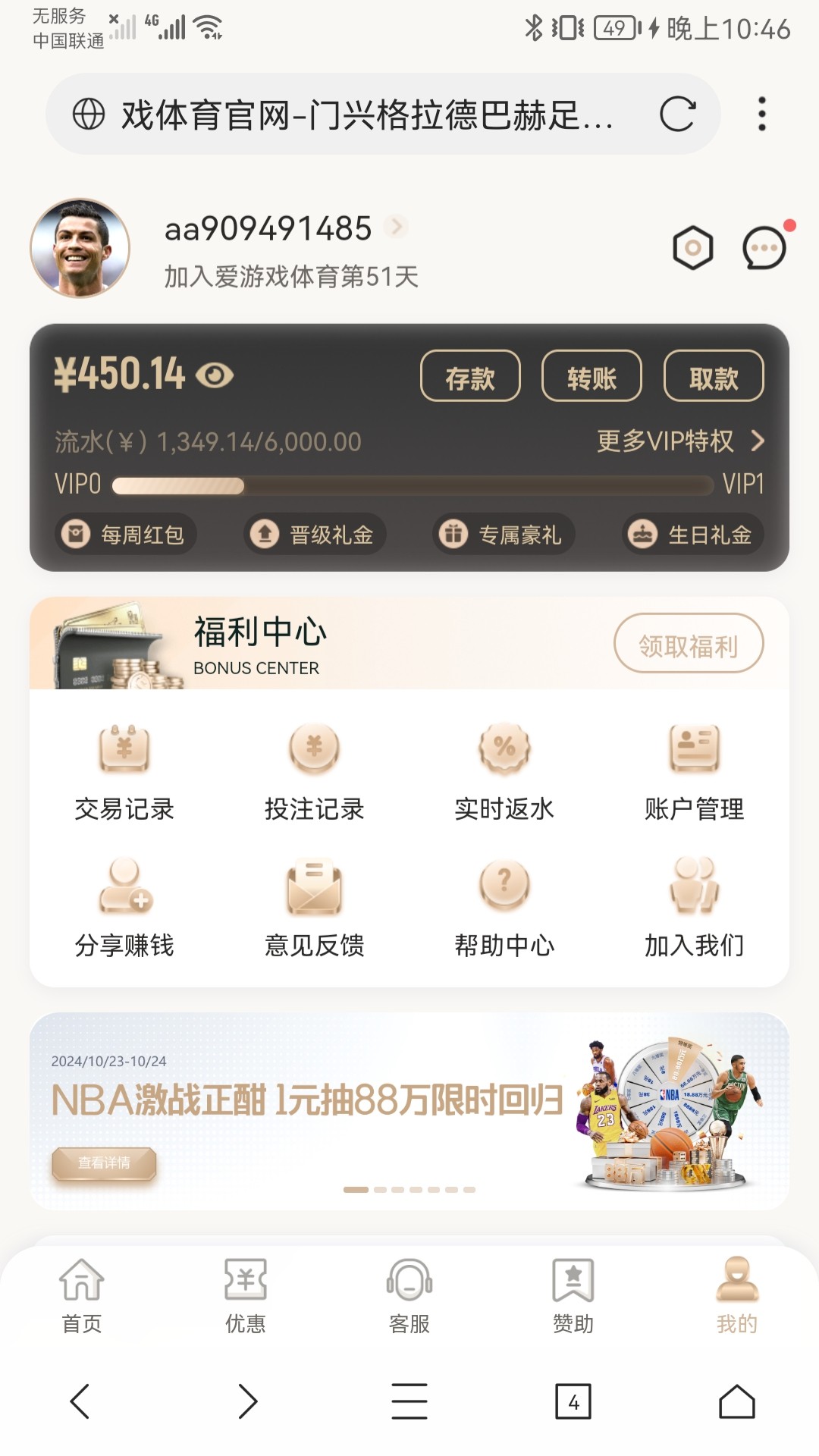Open the messages chat bubble icon
This screenshot has height=1456, width=819.
(764, 248)
